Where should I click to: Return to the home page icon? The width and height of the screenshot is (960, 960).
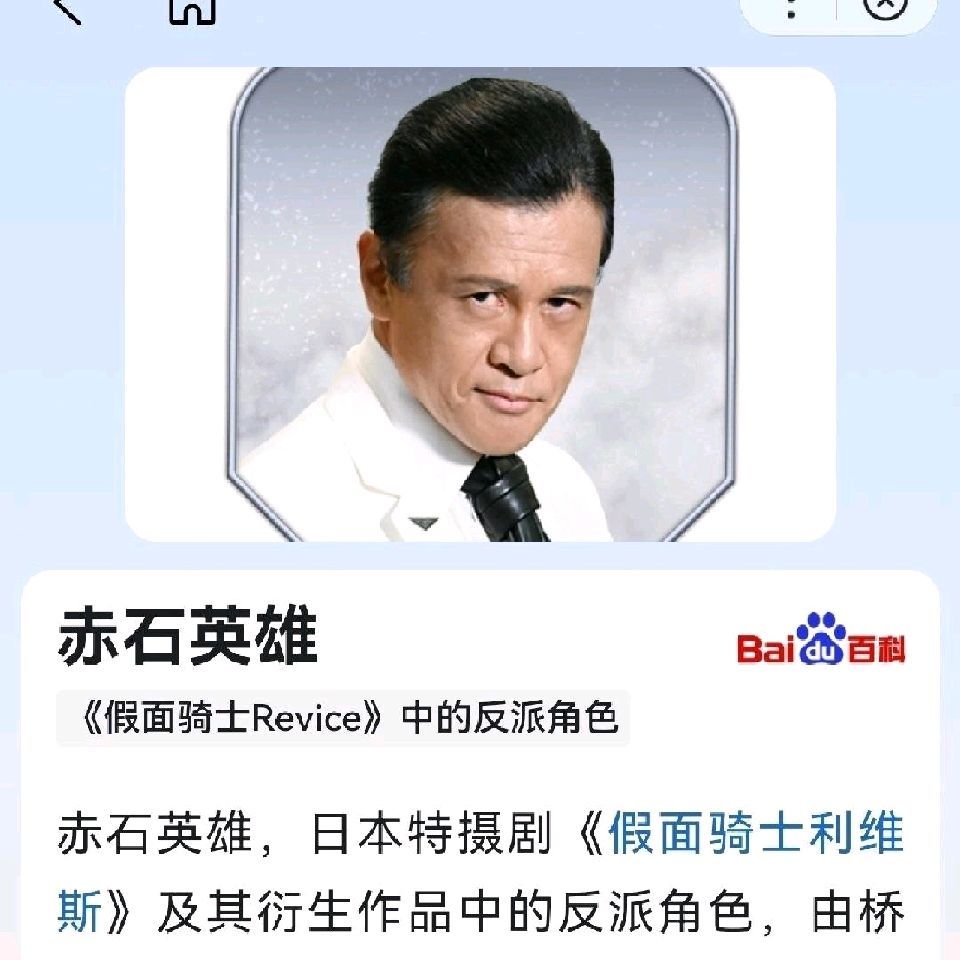[x=191, y=8]
